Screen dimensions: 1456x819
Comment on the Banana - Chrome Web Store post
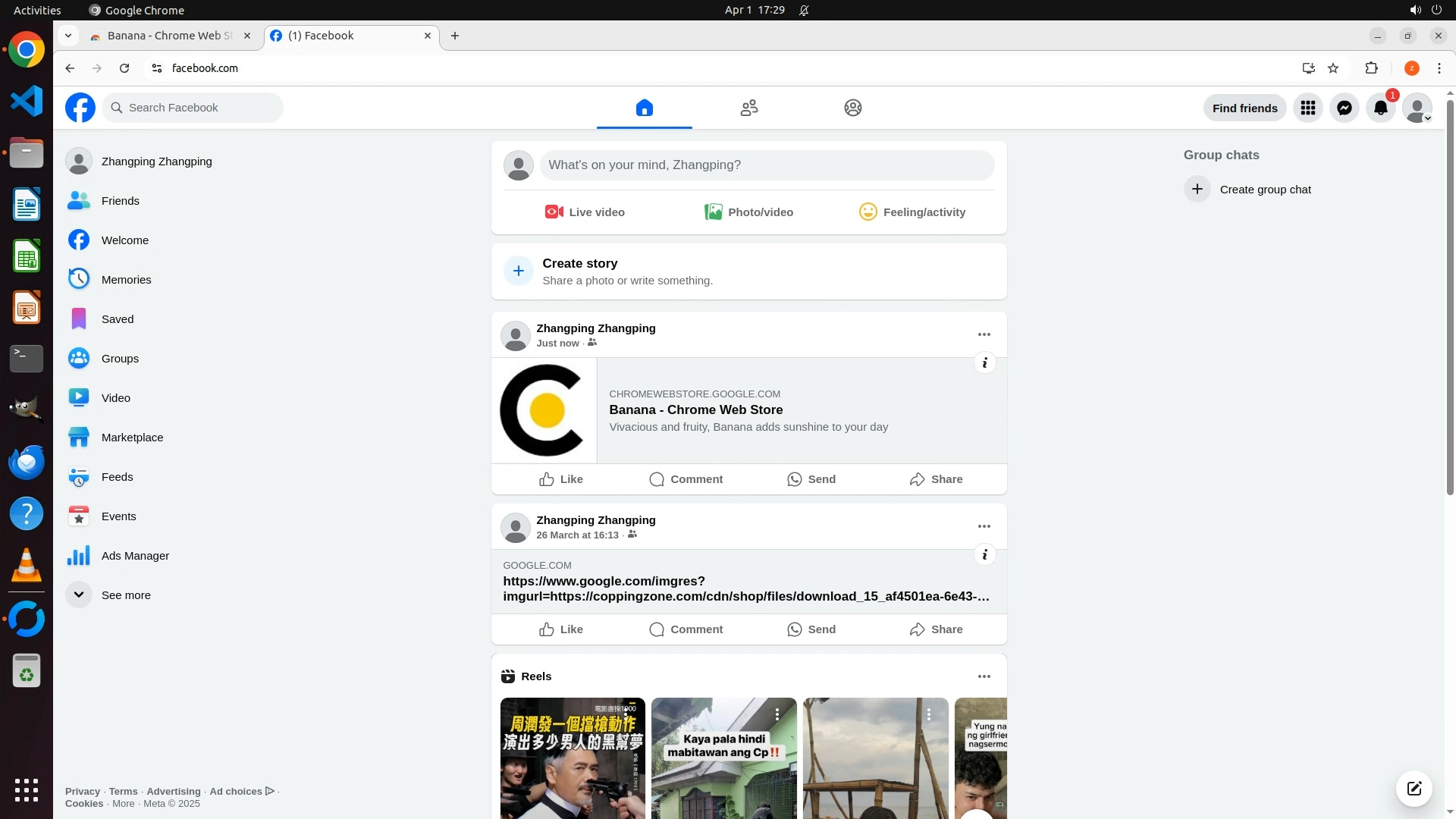pos(686,479)
